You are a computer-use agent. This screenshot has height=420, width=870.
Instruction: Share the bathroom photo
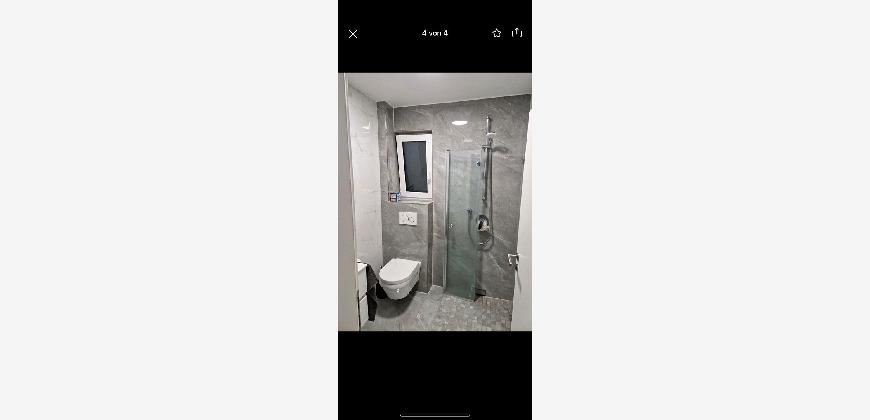click(517, 33)
